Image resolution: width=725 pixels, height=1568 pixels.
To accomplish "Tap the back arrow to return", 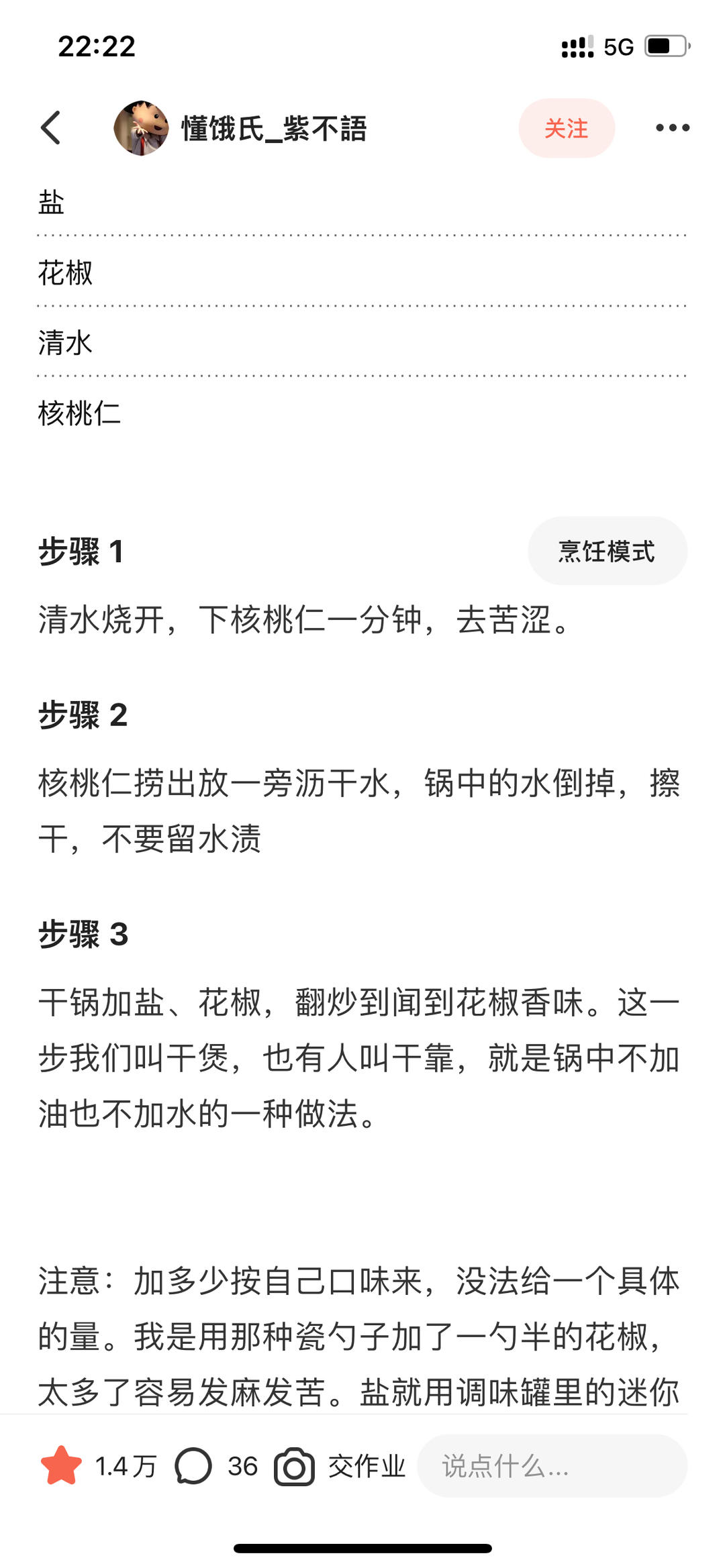I will pyautogui.click(x=50, y=127).
